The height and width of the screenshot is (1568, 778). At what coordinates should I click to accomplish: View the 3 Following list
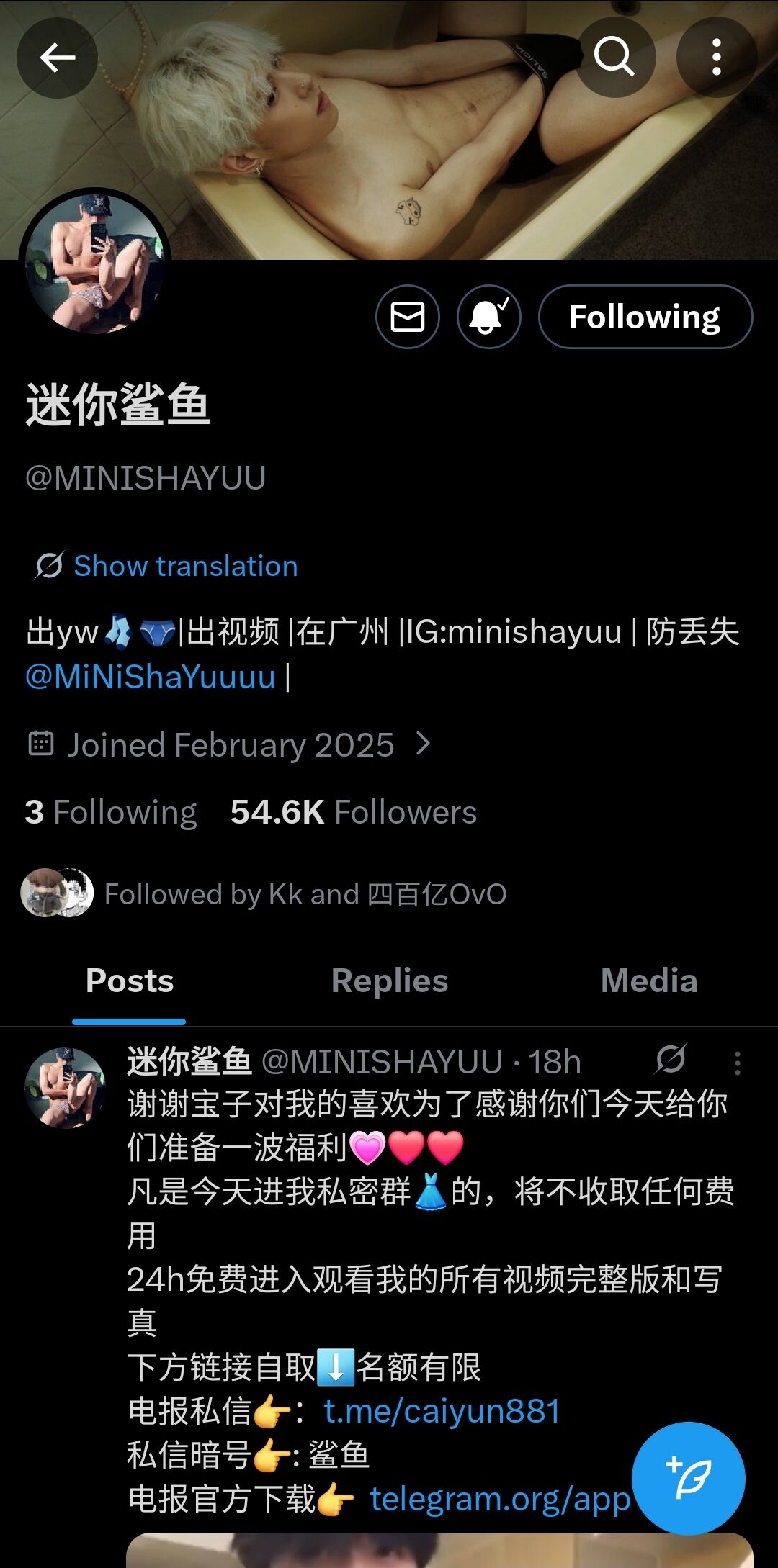[111, 812]
